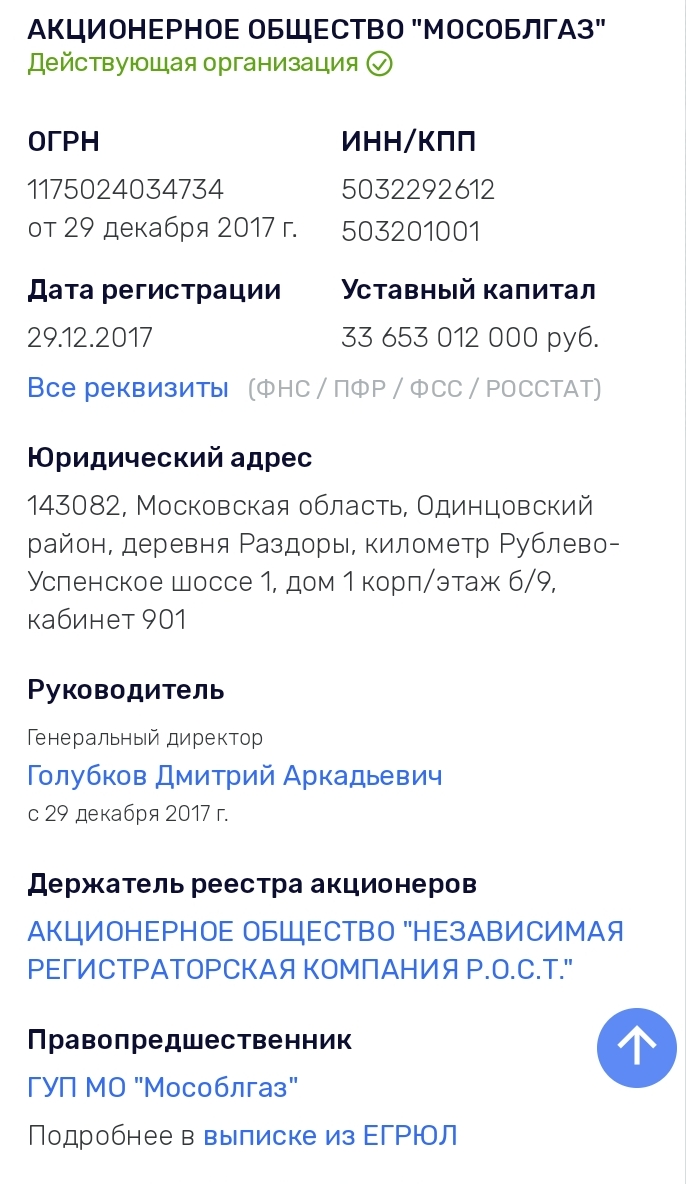Open predecessor ГУП МО "Мособлгаз"
Viewport: 686px width, 1184px height.
click(x=163, y=1087)
